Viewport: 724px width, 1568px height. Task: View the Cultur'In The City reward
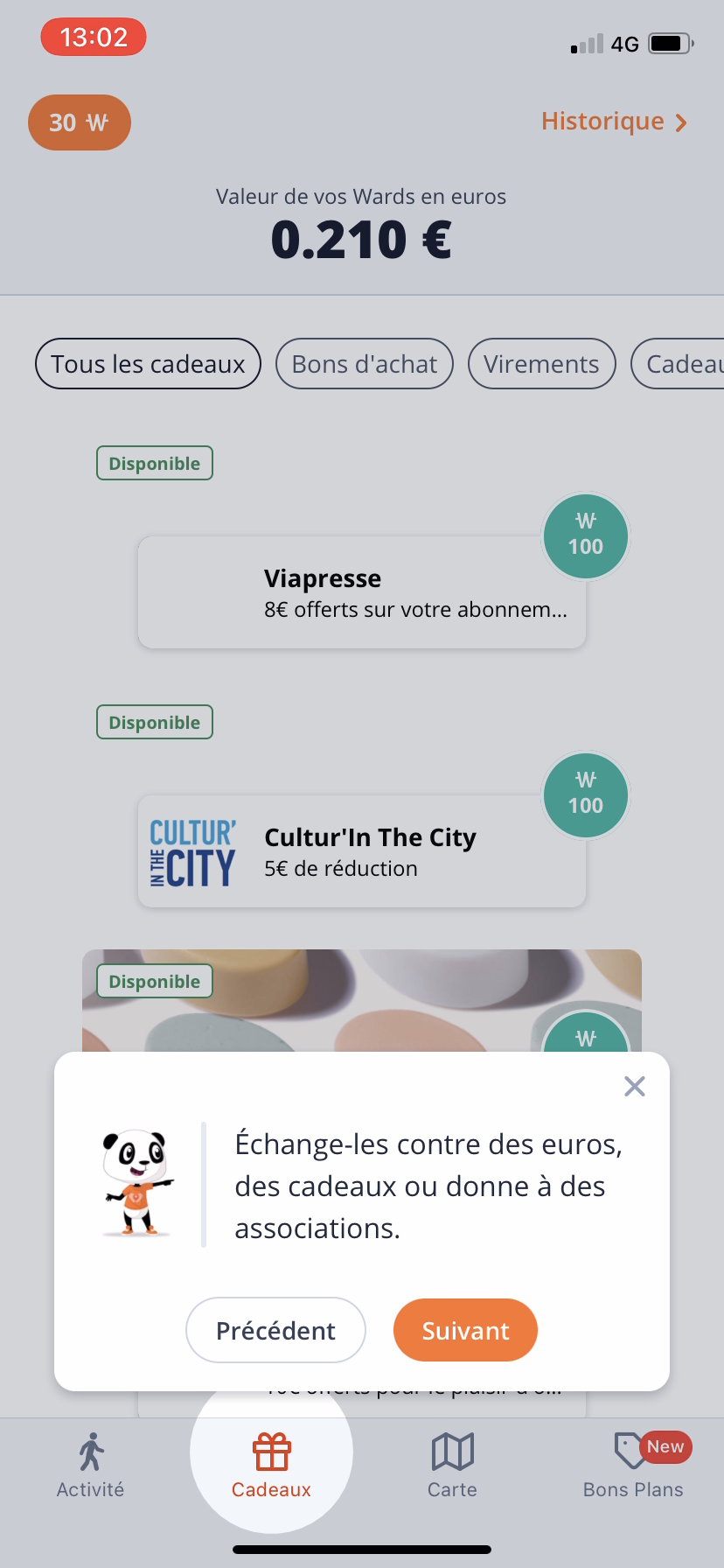[x=362, y=851]
